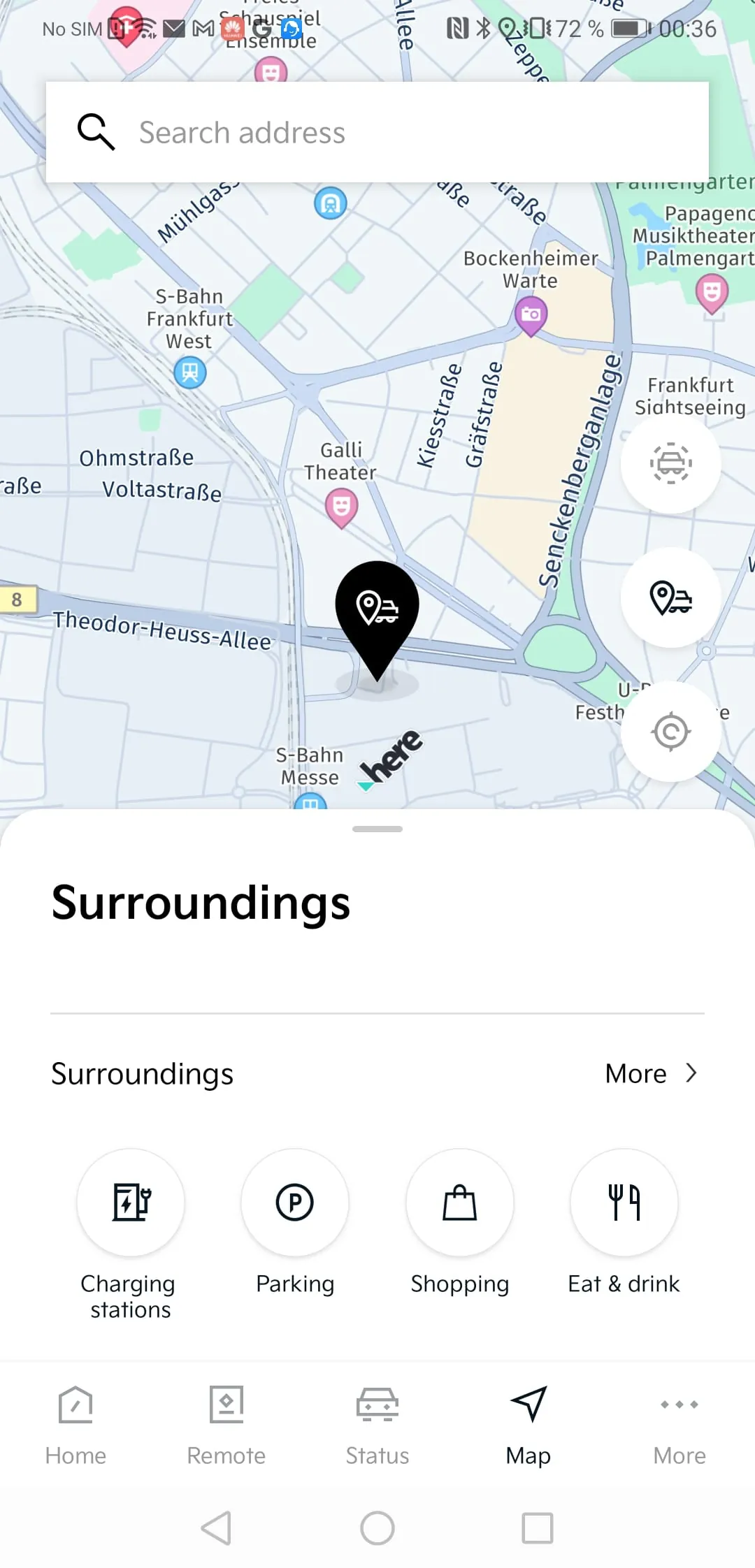Open the More overflow menu

point(679,1422)
